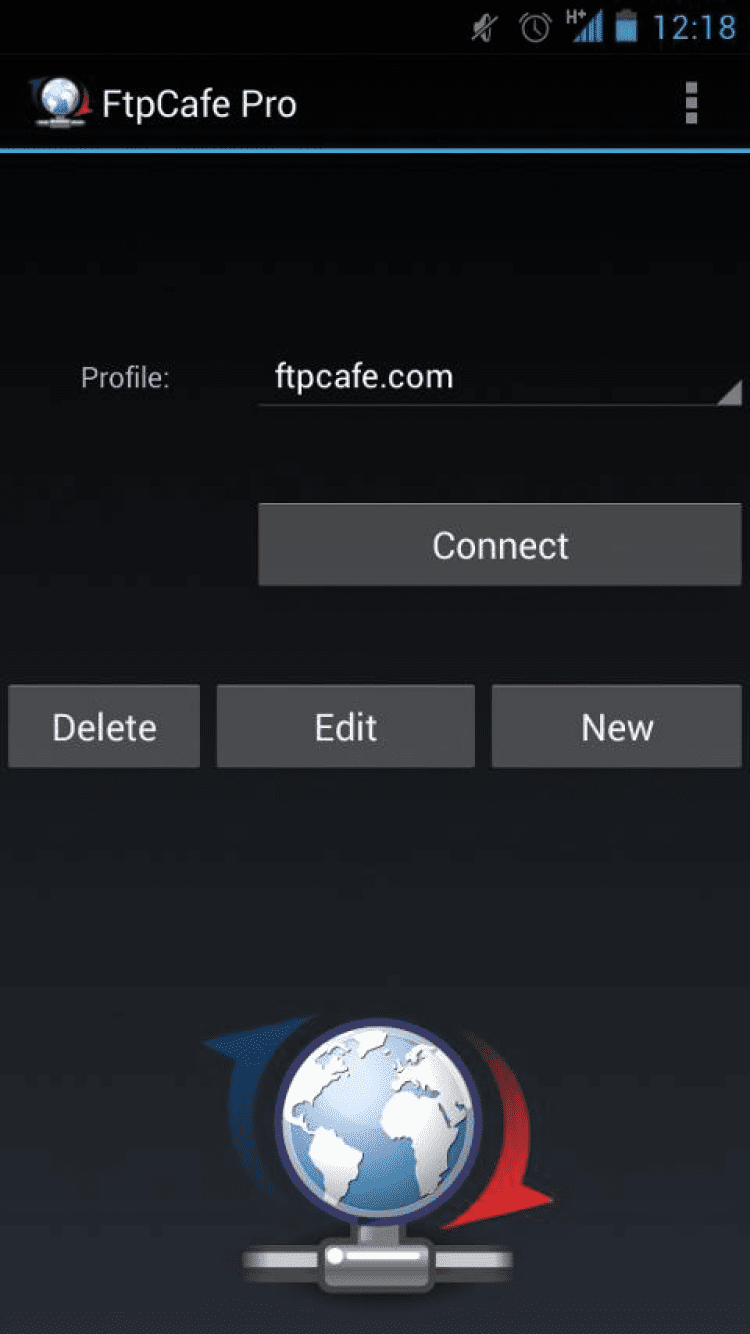
Task: Edit the selected profile
Action: tap(346, 727)
